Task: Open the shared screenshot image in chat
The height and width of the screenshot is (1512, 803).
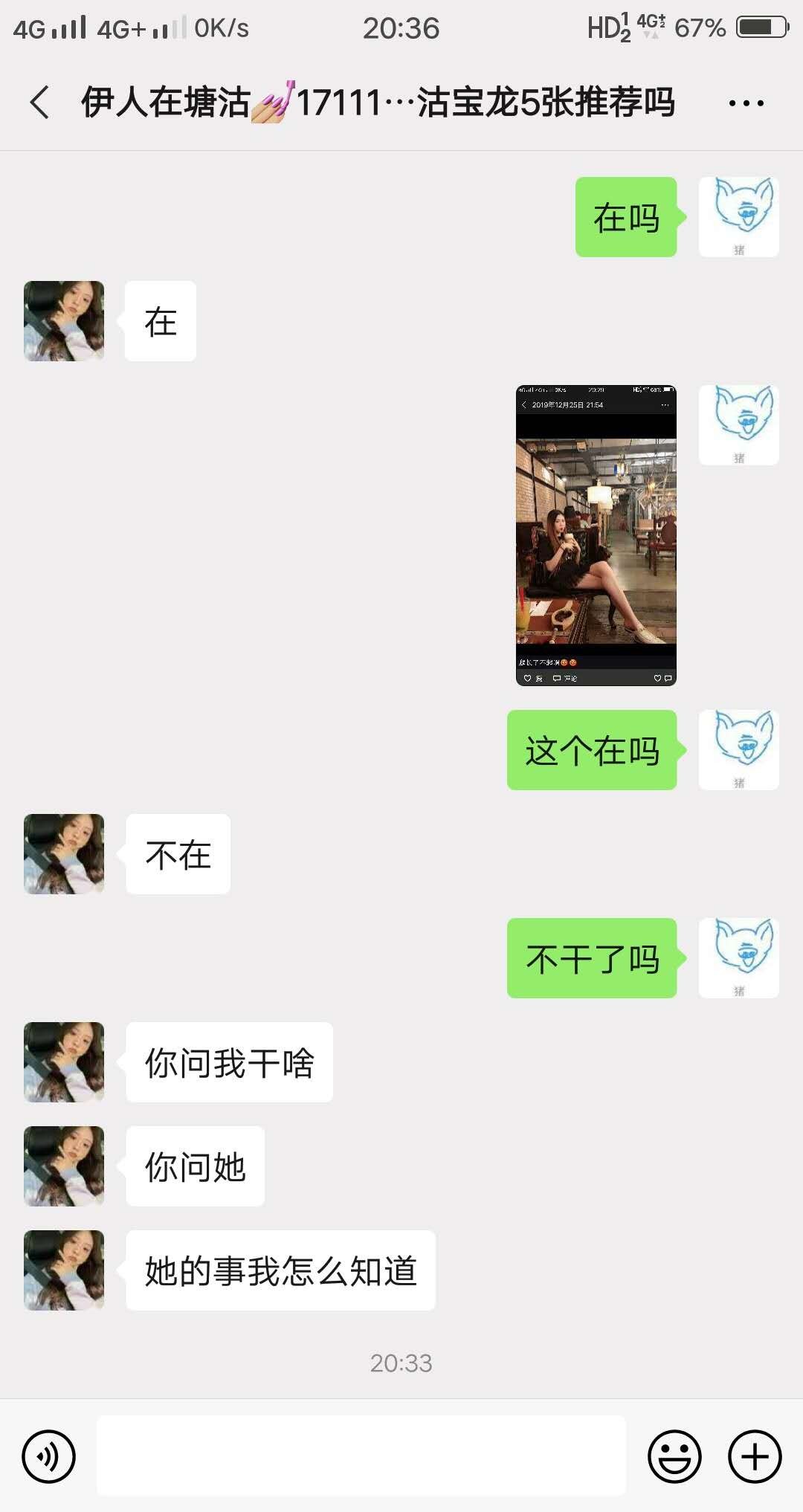Action: pos(596,535)
